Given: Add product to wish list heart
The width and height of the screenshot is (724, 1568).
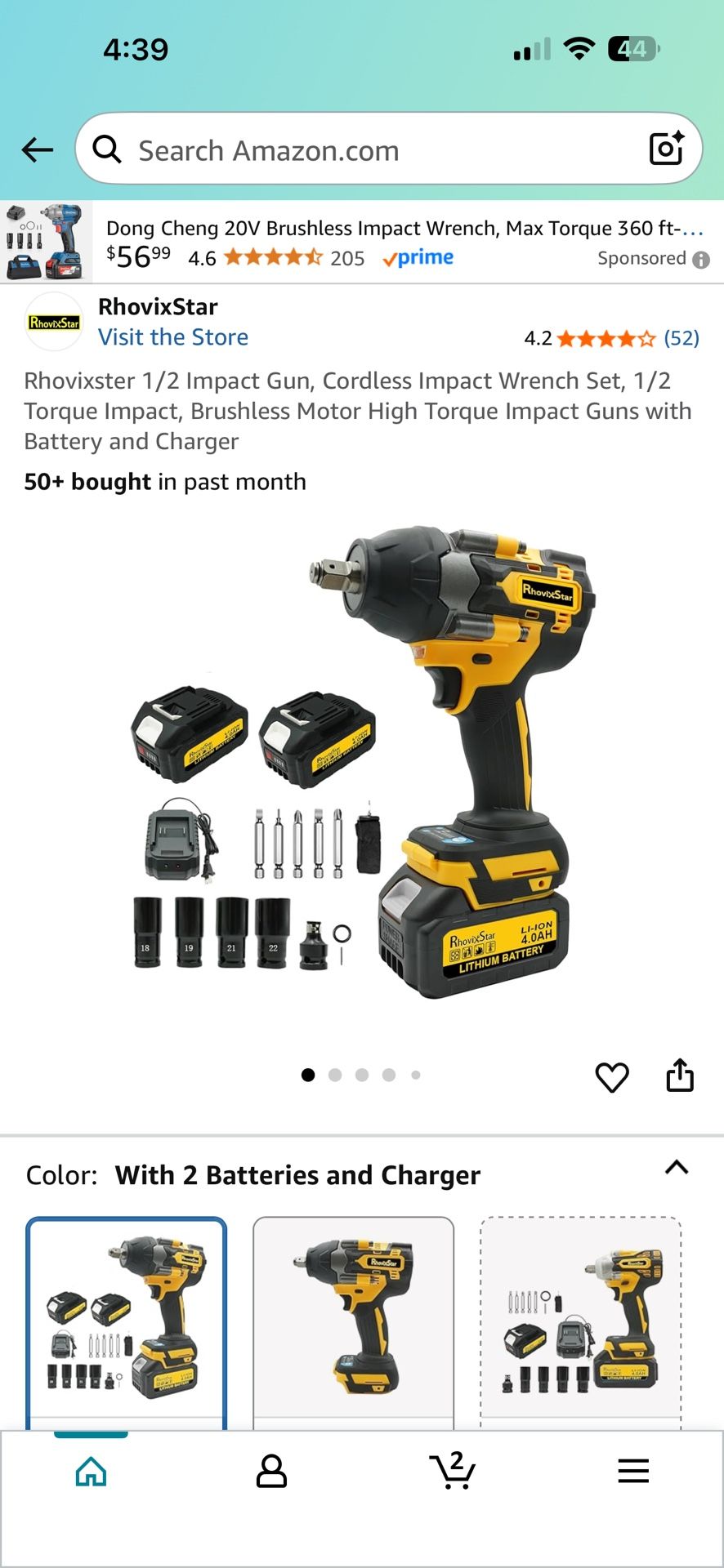Looking at the screenshot, I should [611, 1077].
